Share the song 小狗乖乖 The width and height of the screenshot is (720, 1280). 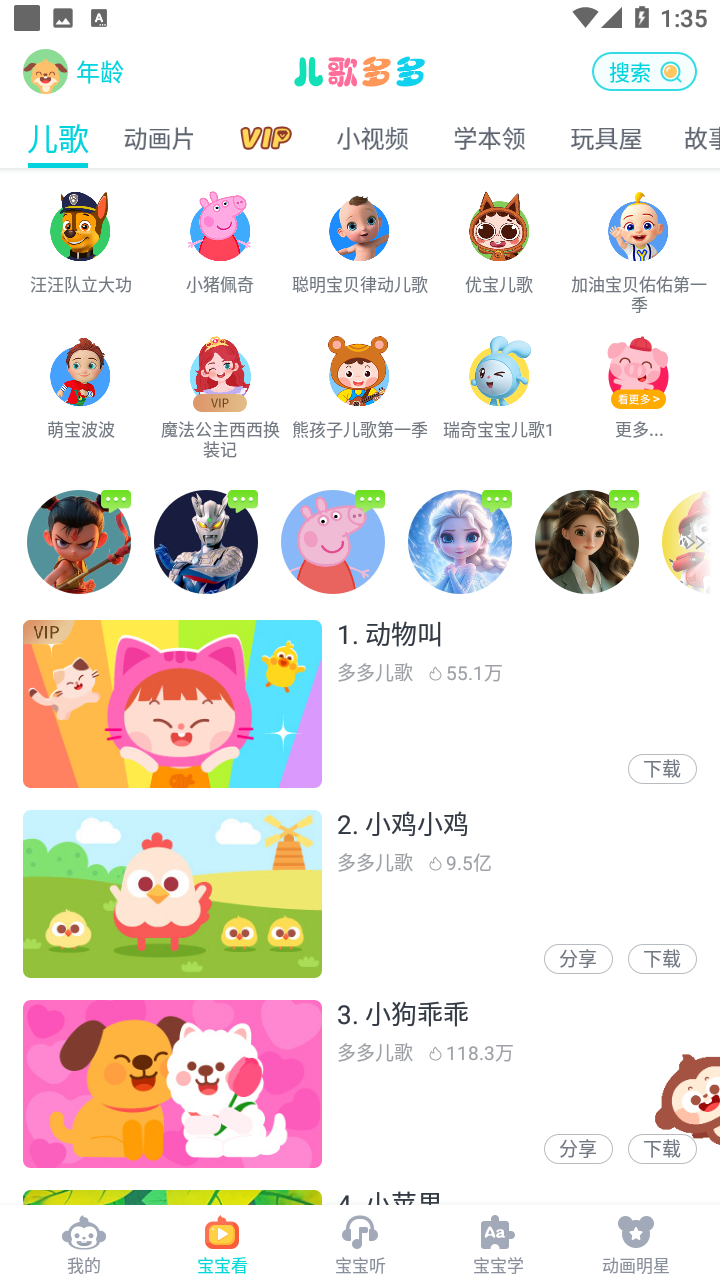tap(578, 1149)
